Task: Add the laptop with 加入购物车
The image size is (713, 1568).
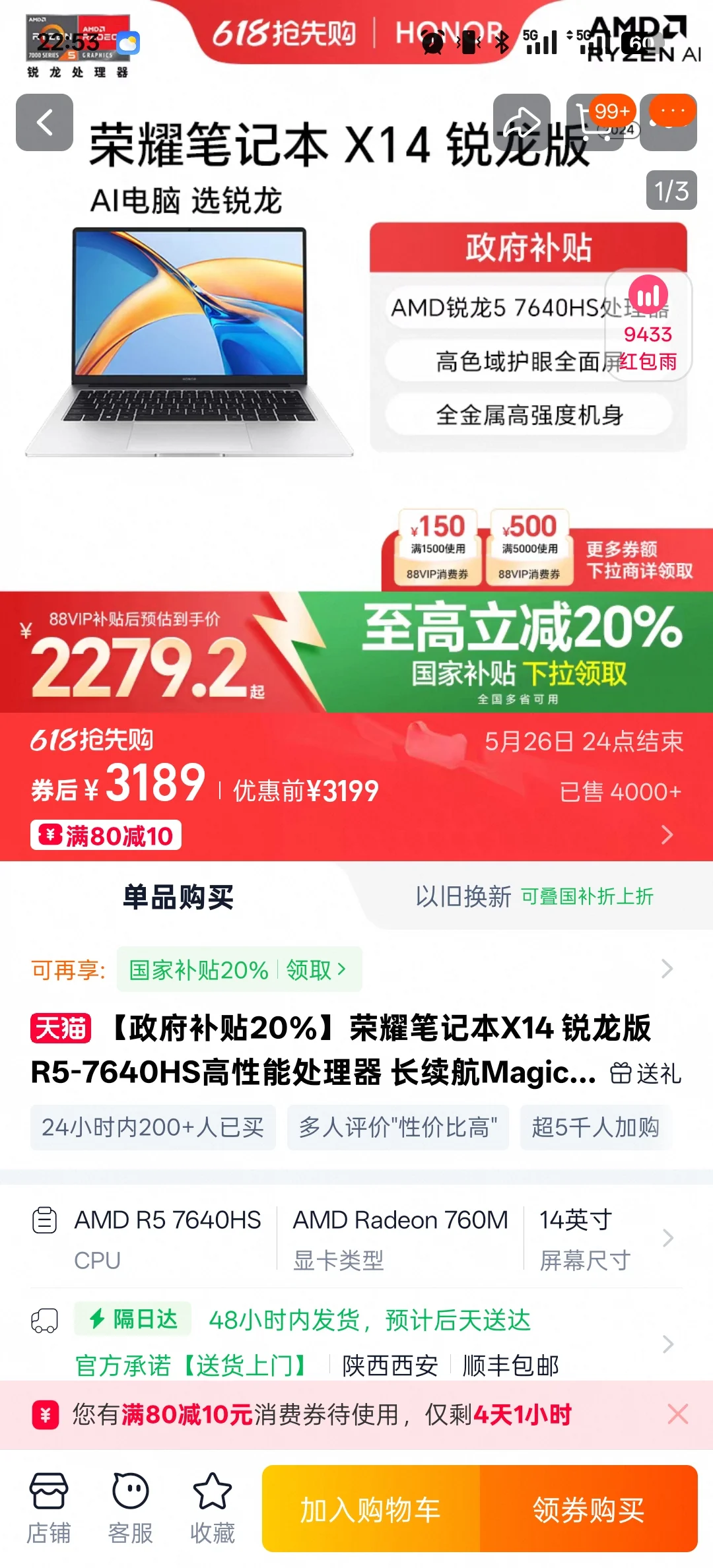Action: click(370, 1509)
